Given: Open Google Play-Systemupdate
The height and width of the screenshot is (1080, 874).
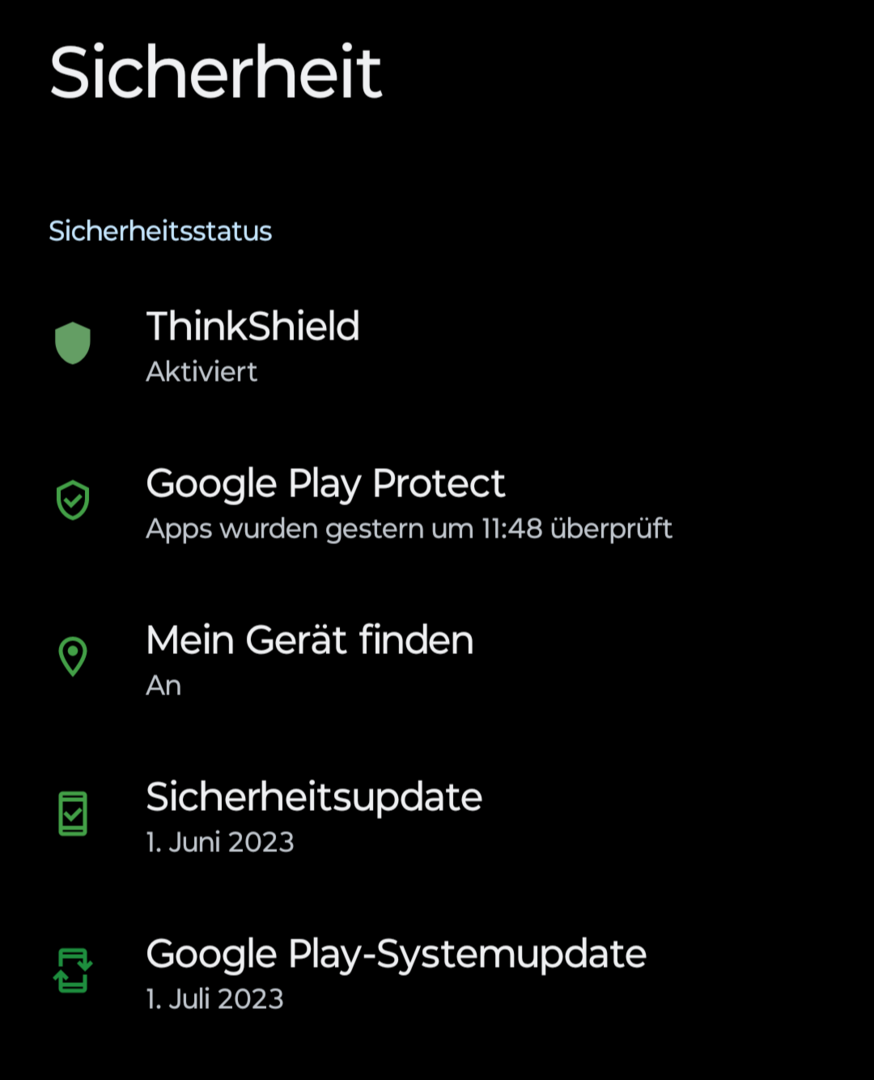Looking at the screenshot, I should coord(396,971).
